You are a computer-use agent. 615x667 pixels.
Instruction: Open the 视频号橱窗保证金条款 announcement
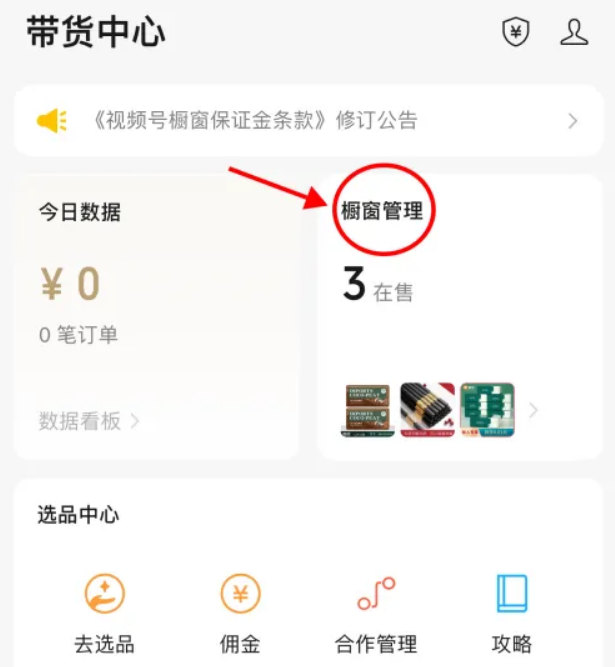click(x=307, y=121)
